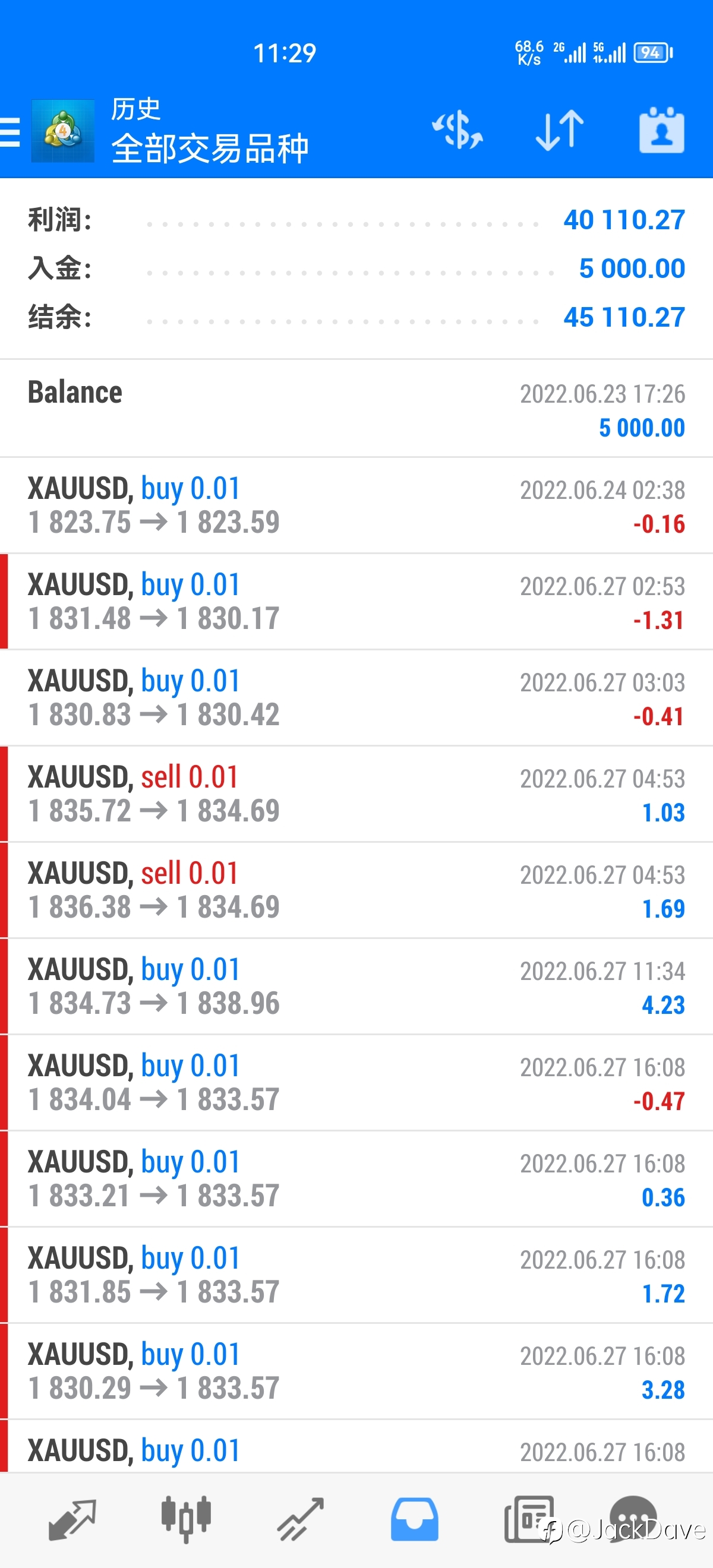Open the trade closed at 1 823.59
The image size is (713, 1568).
click(356, 505)
